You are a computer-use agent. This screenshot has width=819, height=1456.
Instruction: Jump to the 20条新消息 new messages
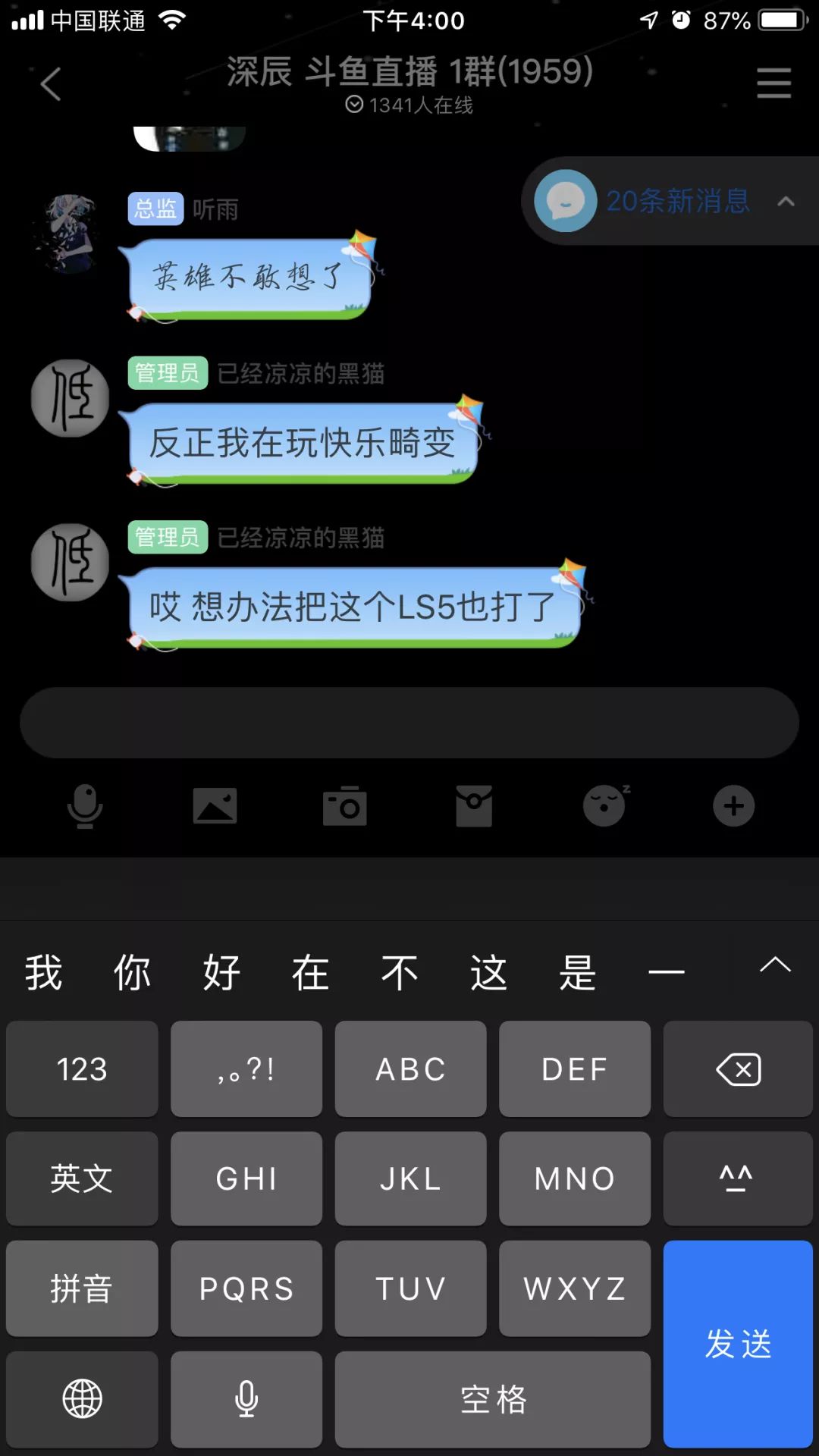pos(676,201)
